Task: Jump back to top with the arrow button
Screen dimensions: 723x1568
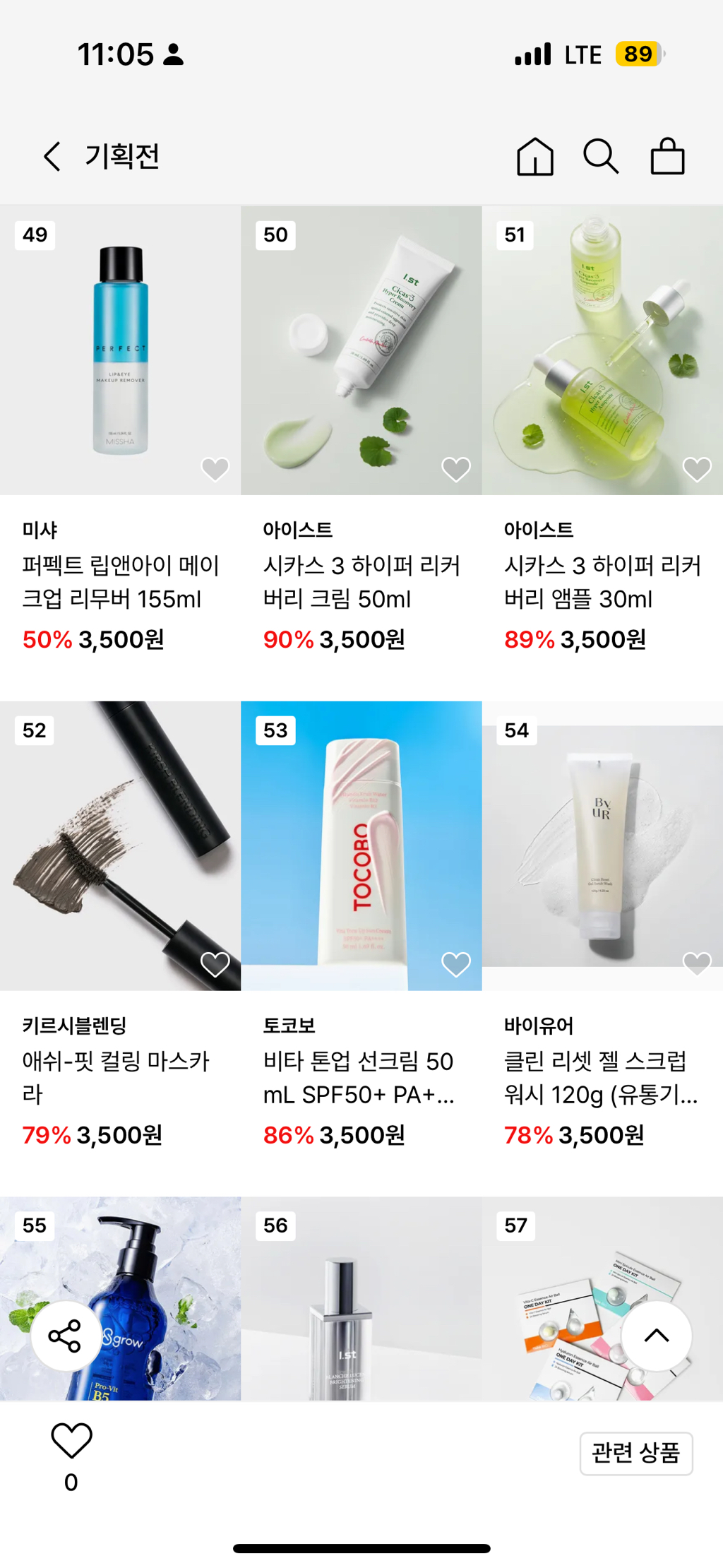Action: [657, 1336]
